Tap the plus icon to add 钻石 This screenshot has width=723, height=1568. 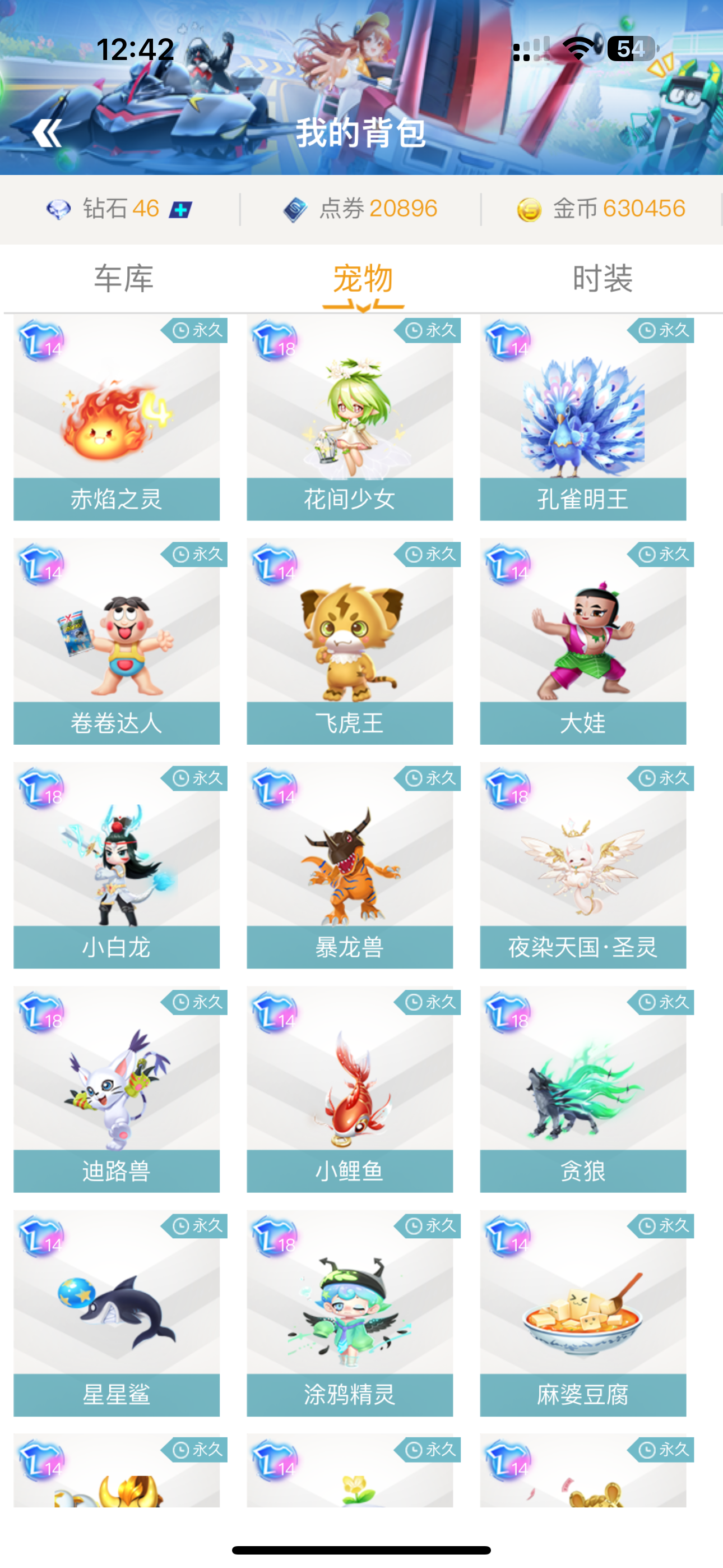pos(180,210)
